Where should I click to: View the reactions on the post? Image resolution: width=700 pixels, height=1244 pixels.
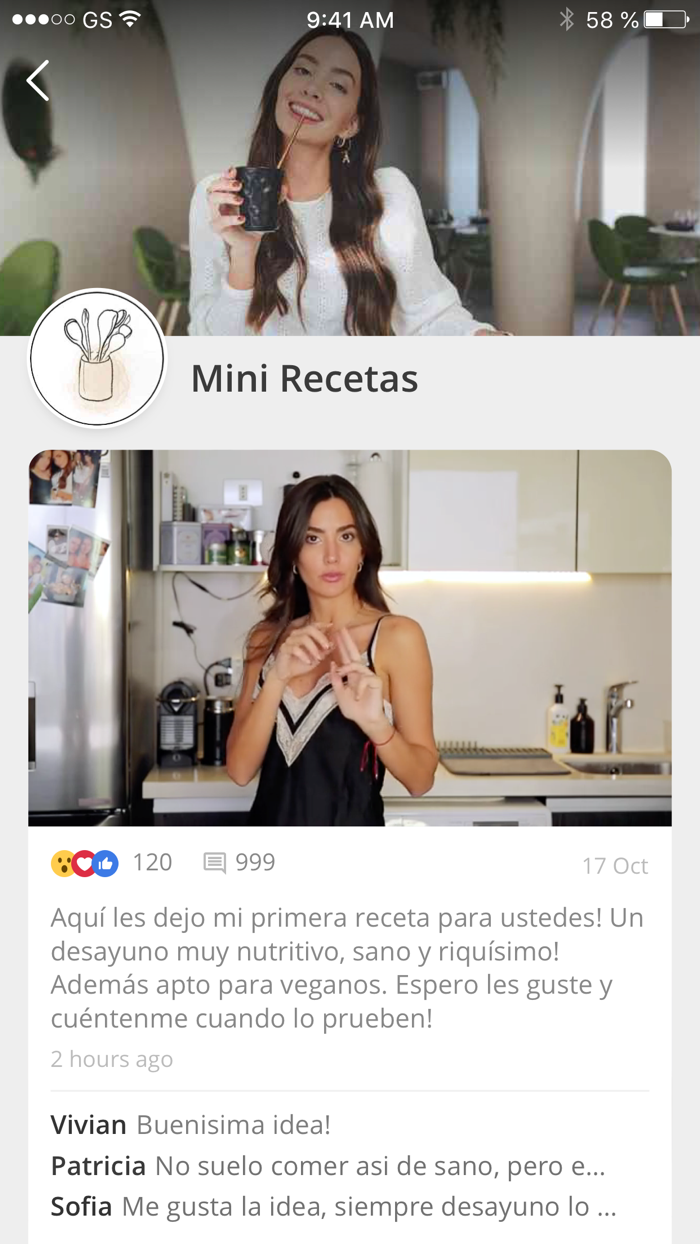point(85,863)
